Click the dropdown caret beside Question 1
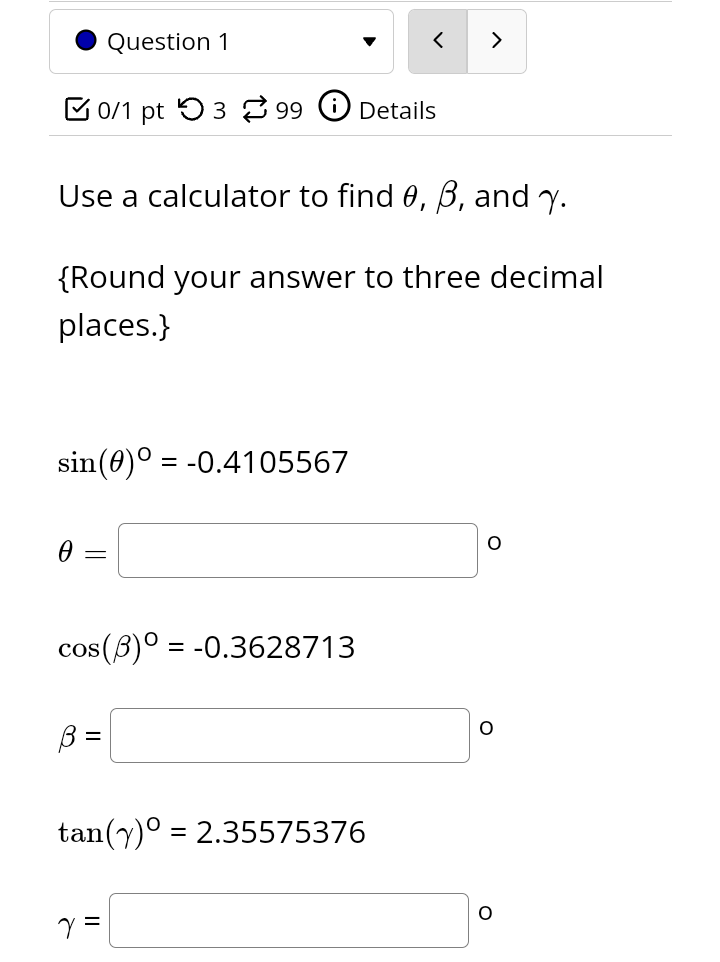Viewport: 720px width, 962px height. (370, 41)
